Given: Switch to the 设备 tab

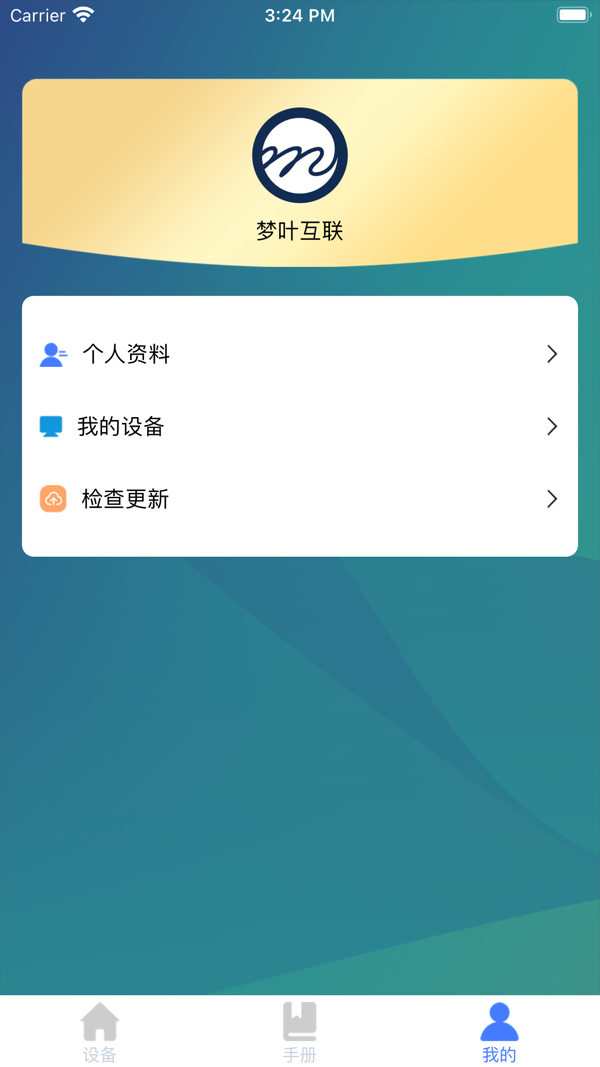Looking at the screenshot, I should (x=100, y=1032).
